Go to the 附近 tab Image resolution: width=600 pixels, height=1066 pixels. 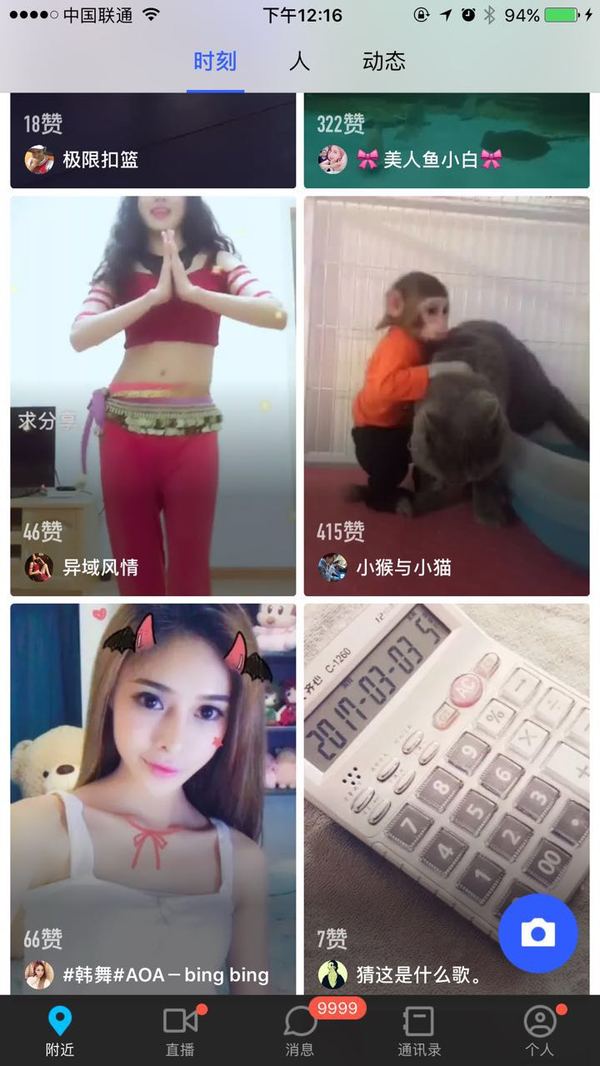pos(60,1031)
